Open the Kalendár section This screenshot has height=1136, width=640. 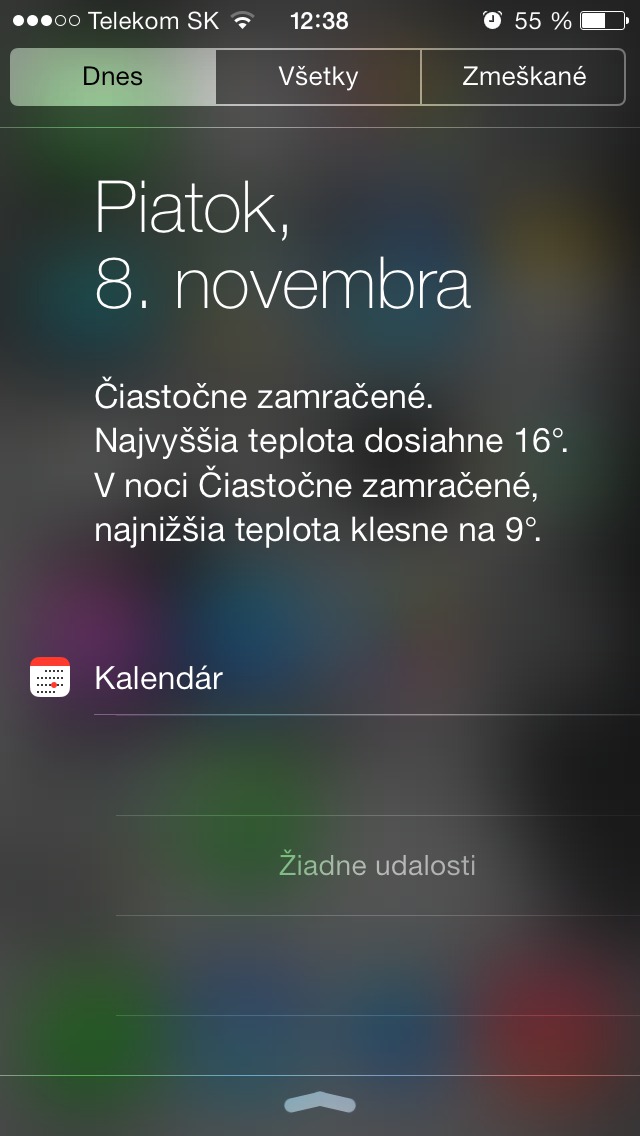click(158, 678)
